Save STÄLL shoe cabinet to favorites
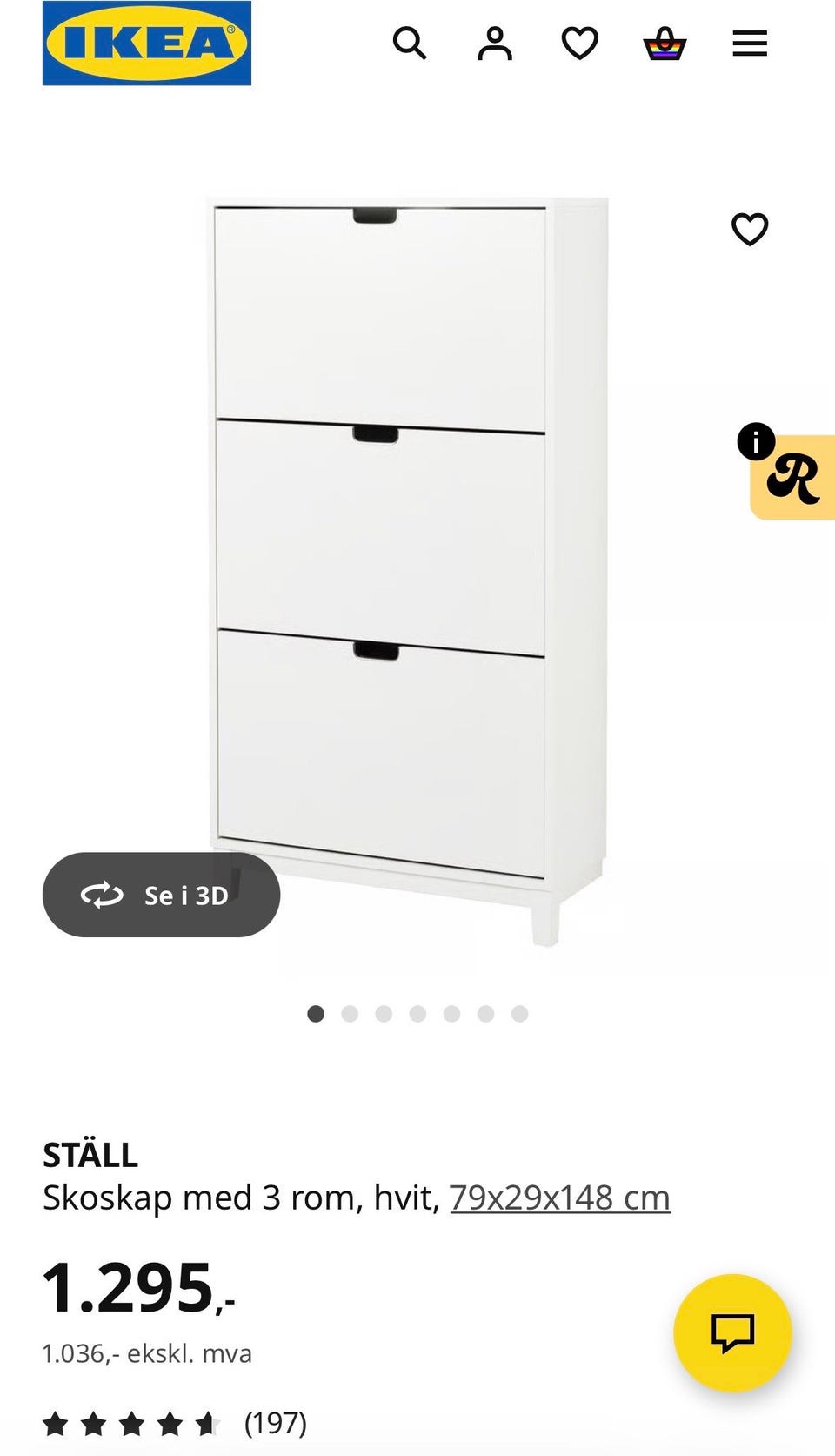Image resolution: width=835 pixels, height=1456 pixels. [x=749, y=230]
